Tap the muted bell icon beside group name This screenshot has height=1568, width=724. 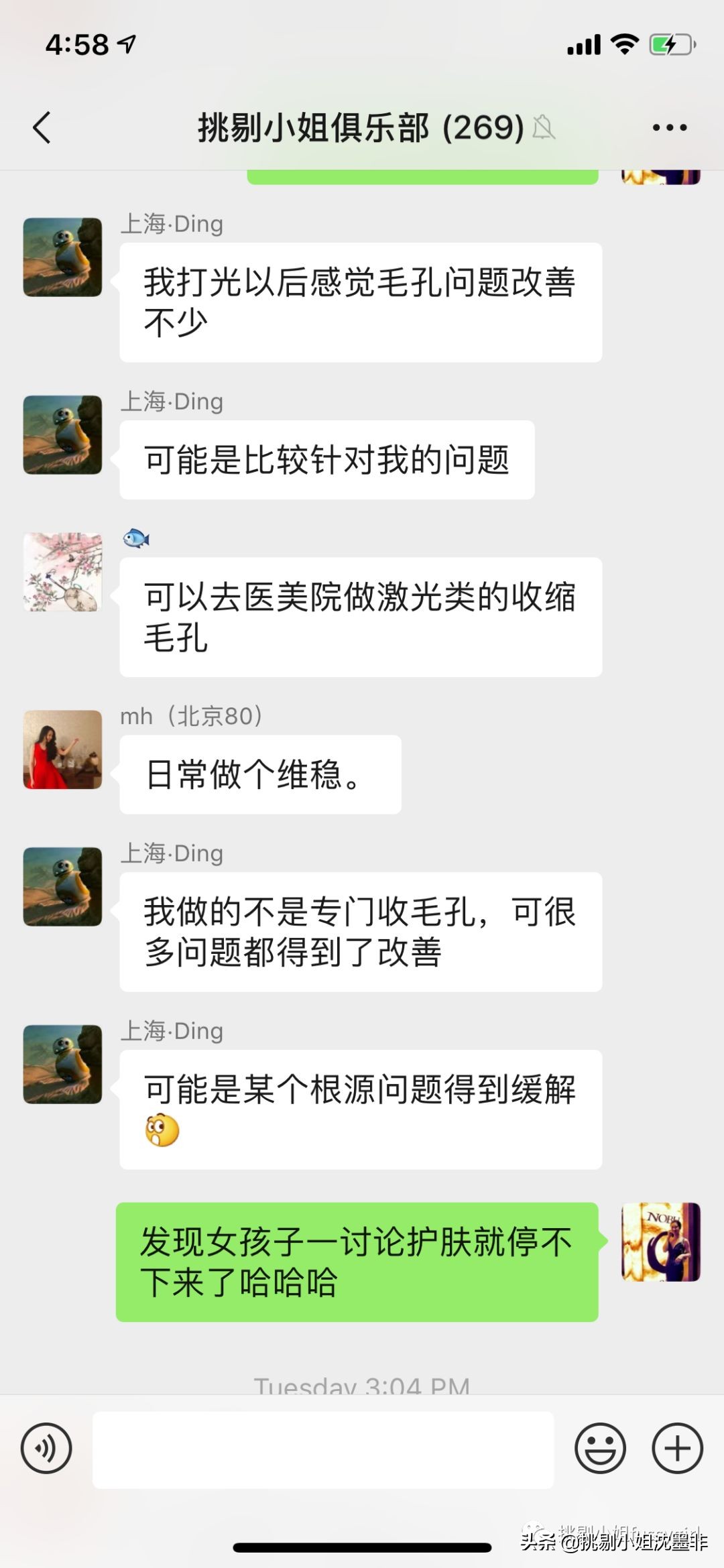click(544, 129)
